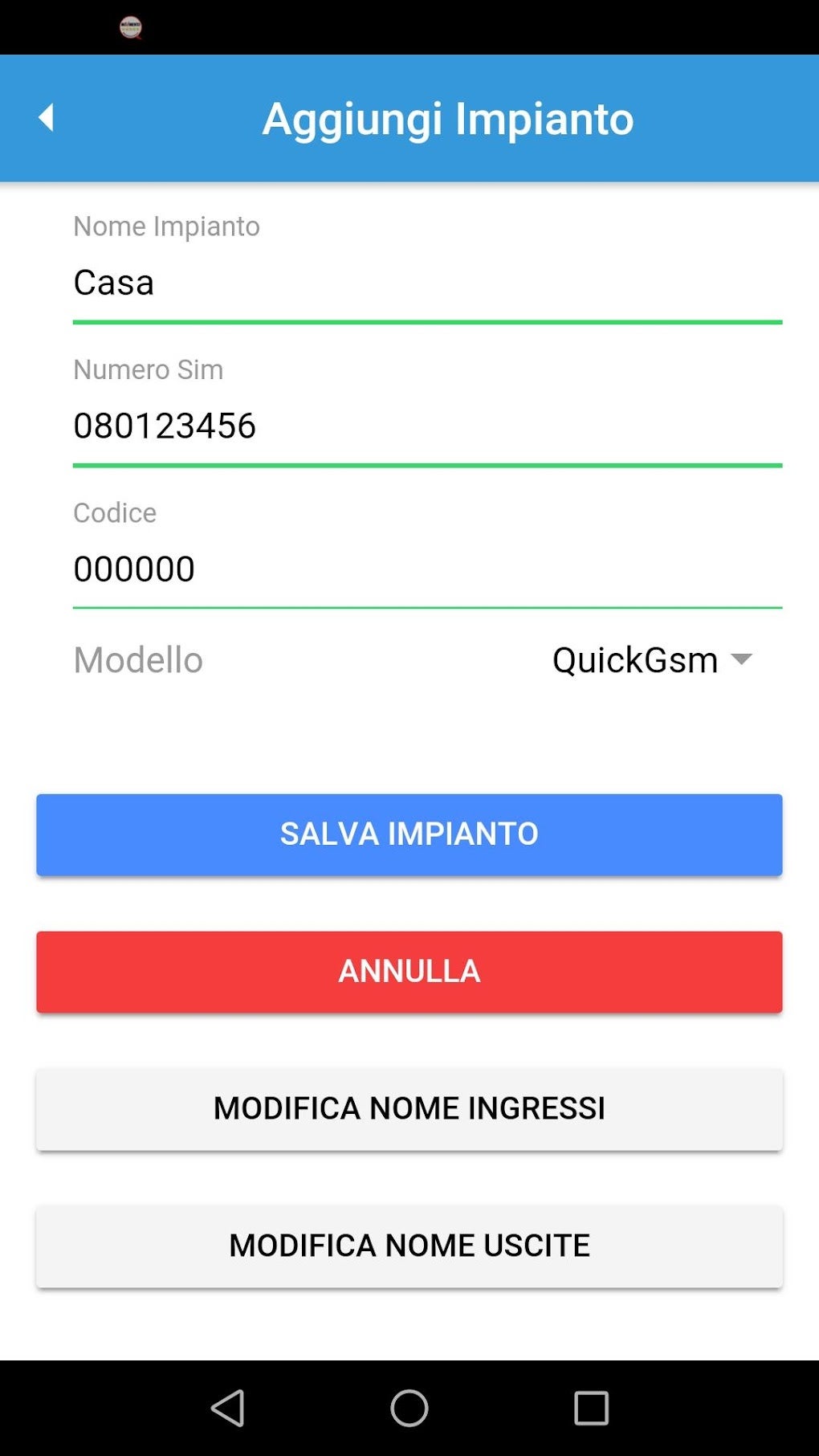The height and width of the screenshot is (1456, 819).
Task: Tap the Numero Sim label
Action: [148, 369]
